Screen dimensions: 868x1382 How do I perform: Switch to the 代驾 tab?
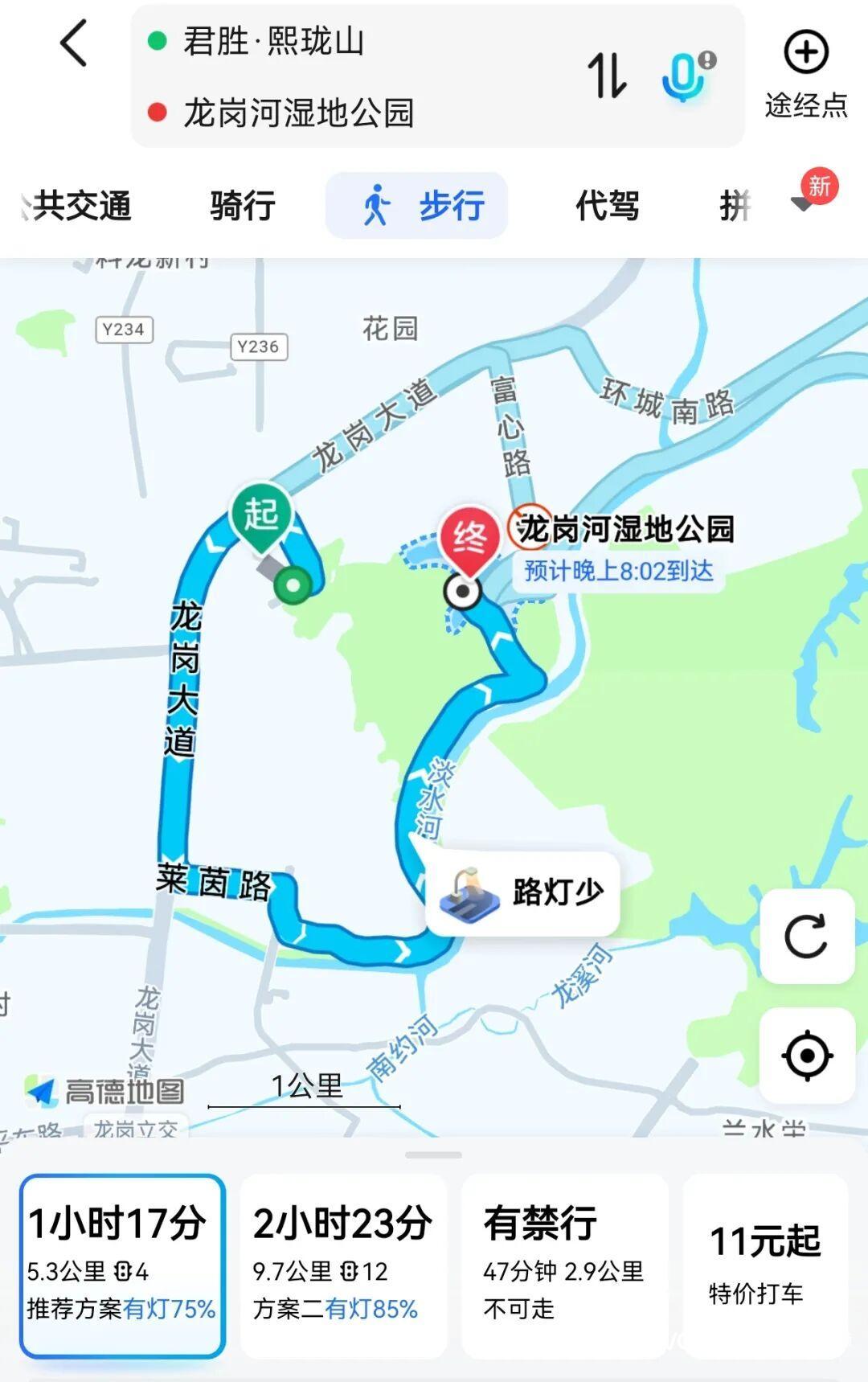click(x=608, y=206)
